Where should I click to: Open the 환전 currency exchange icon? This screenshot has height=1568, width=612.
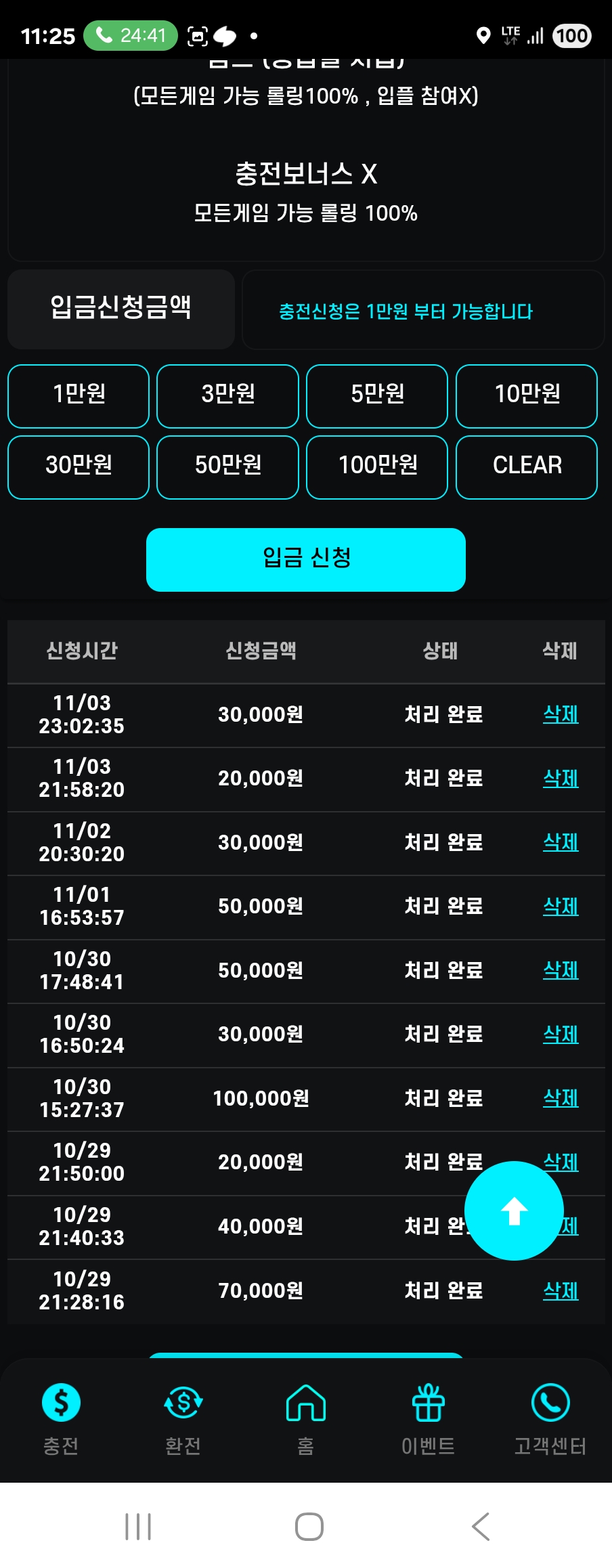(x=183, y=1415)
